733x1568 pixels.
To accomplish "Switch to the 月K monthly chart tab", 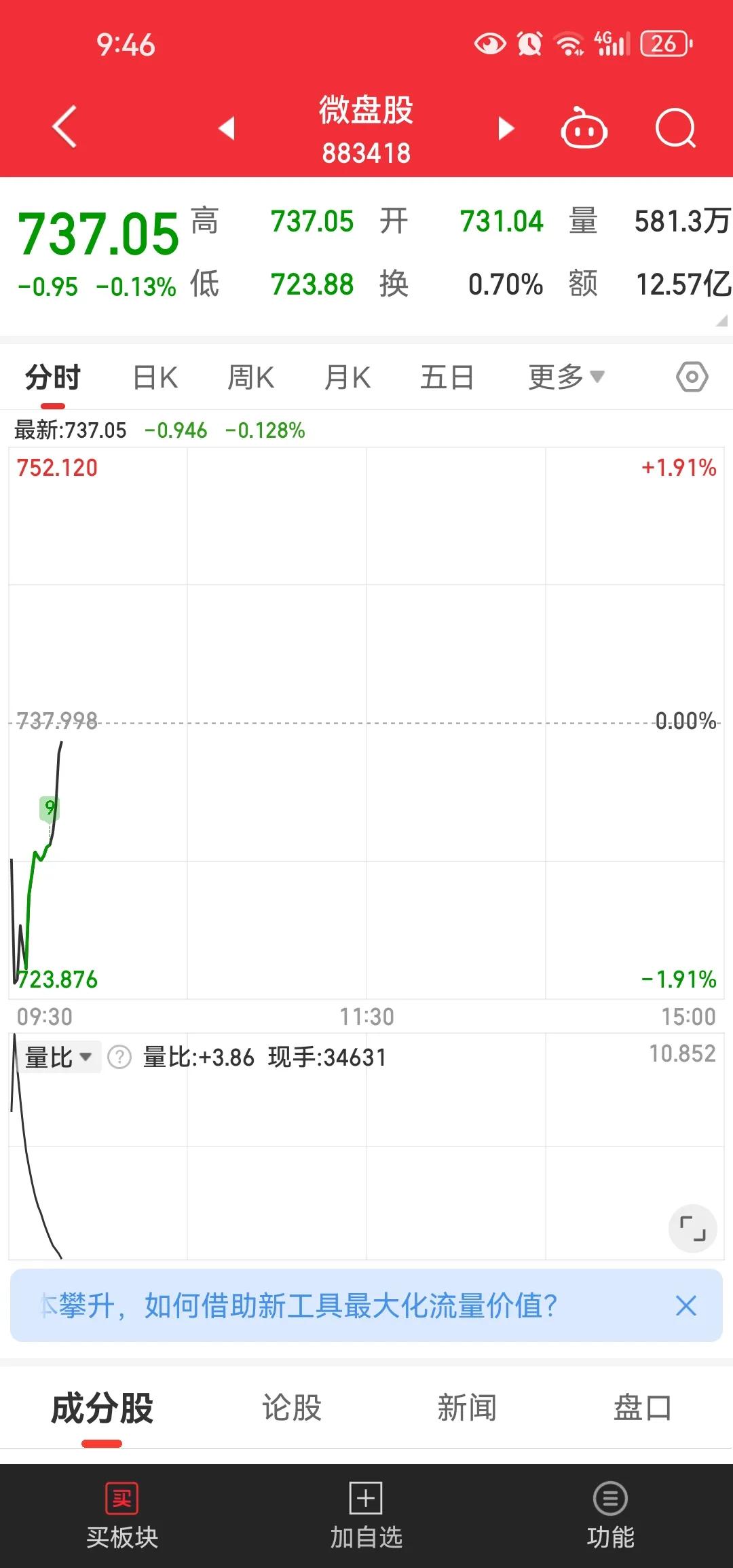I will click(x=346, y=376).
